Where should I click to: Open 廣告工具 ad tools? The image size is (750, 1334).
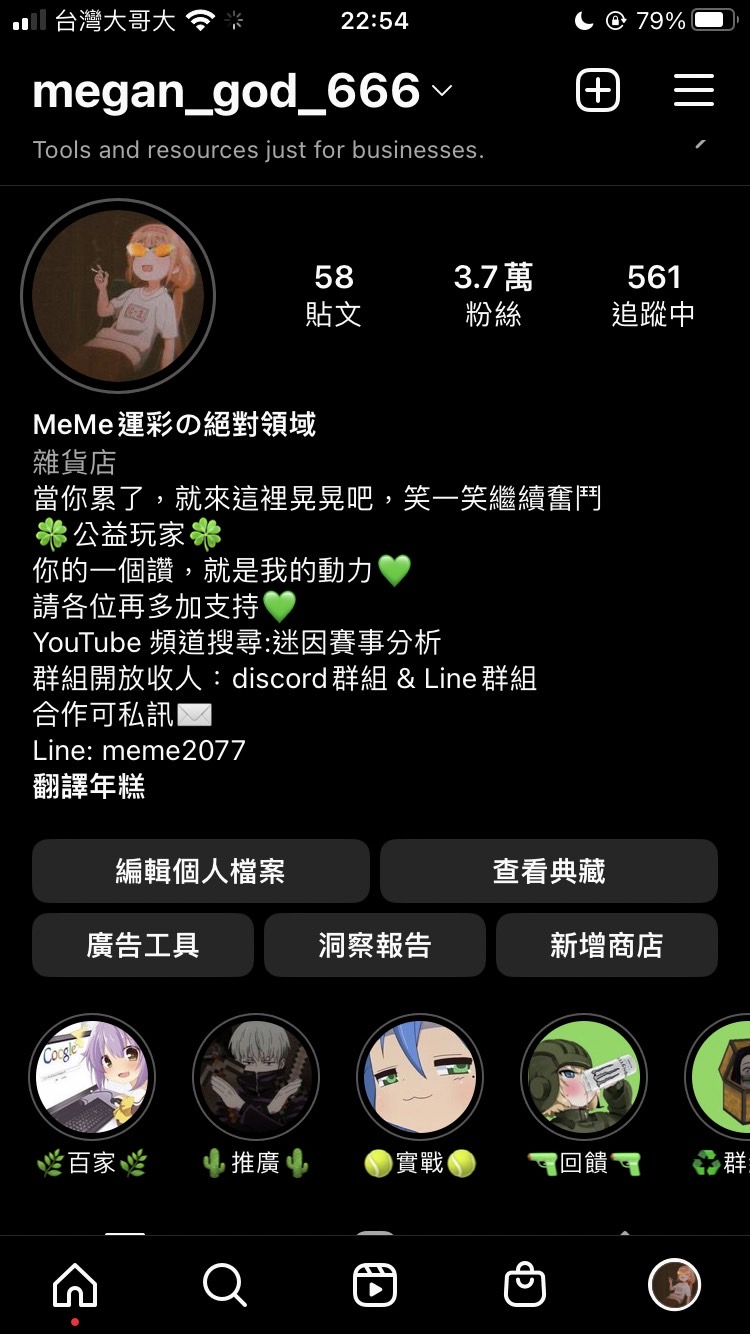tap(143, 945)
